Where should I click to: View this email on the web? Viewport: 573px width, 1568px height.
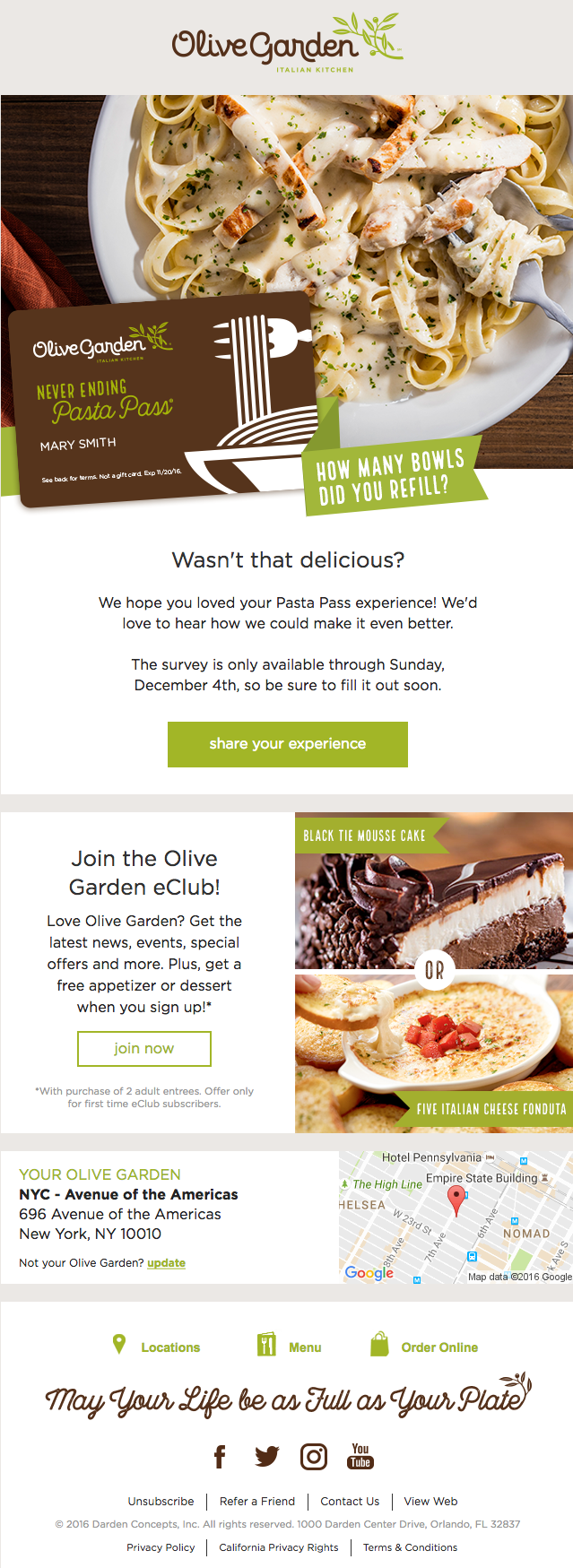point(430,1501)
